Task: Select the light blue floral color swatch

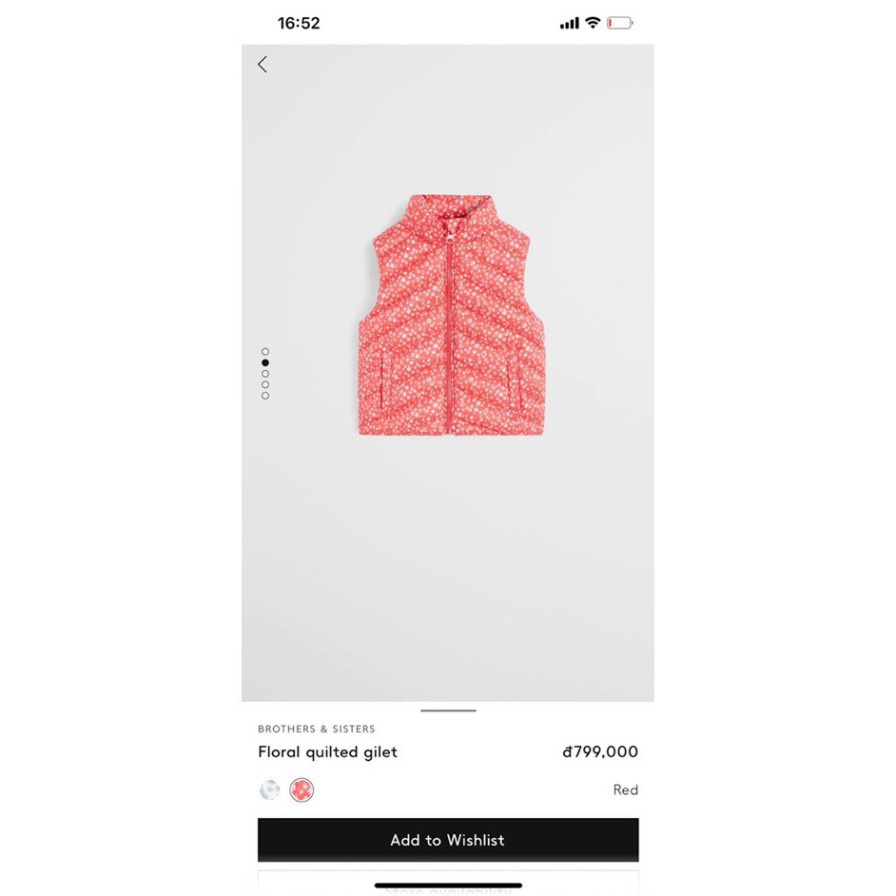Action: pos(270,790)
